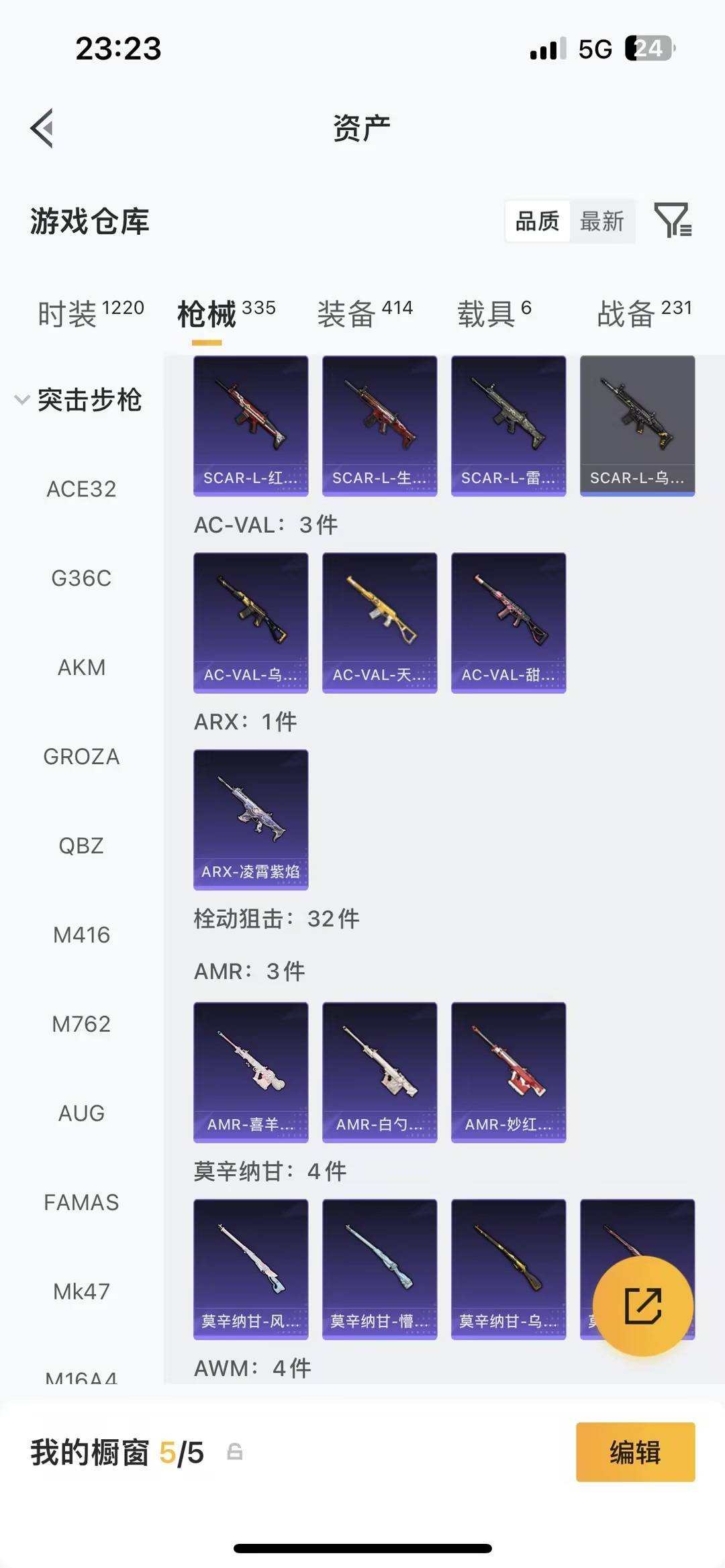The width and height of the screenshot is (725, 1568).
Task: Open the ARX-凌霄紫焰 skin tile
Action: (x=250, y=819)
